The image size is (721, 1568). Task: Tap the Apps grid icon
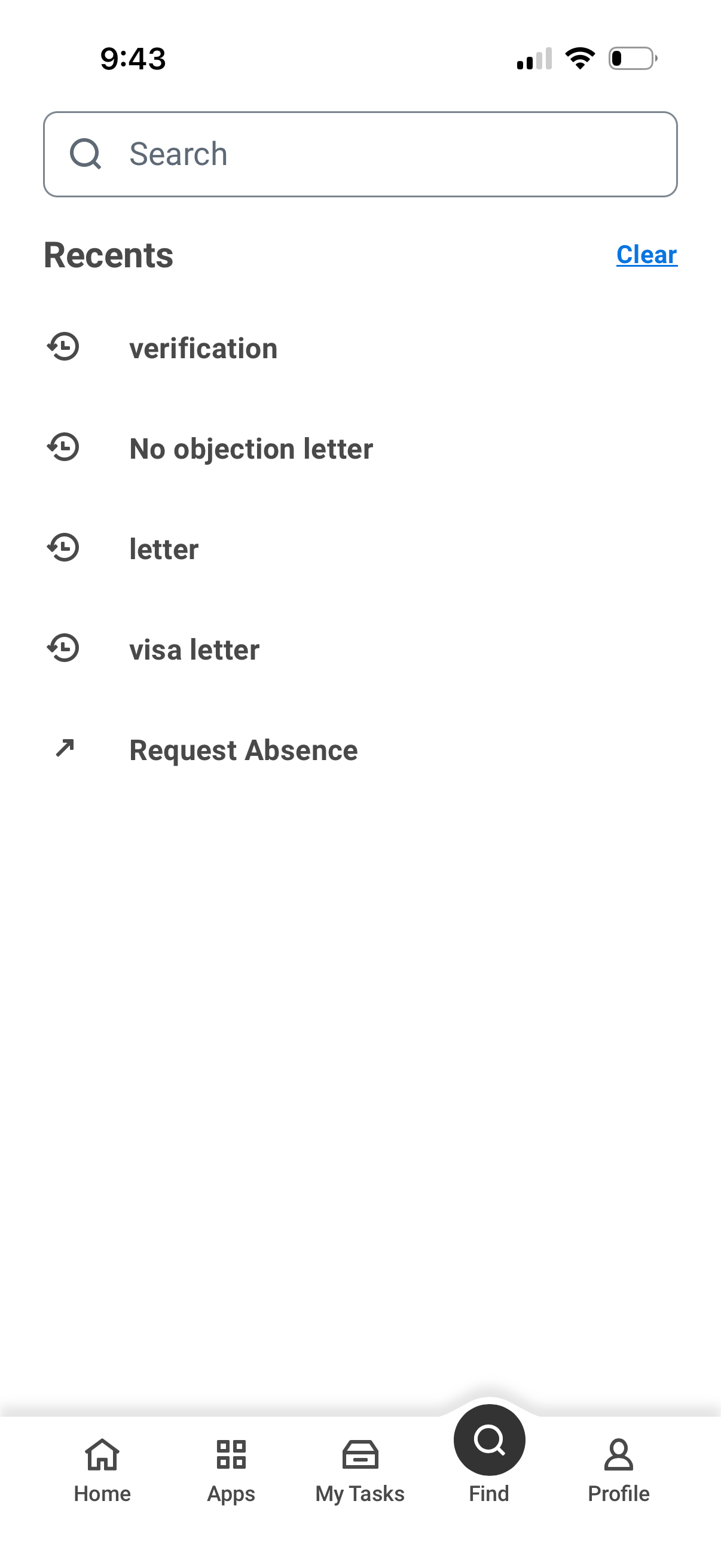click(x=230, y=1457)
